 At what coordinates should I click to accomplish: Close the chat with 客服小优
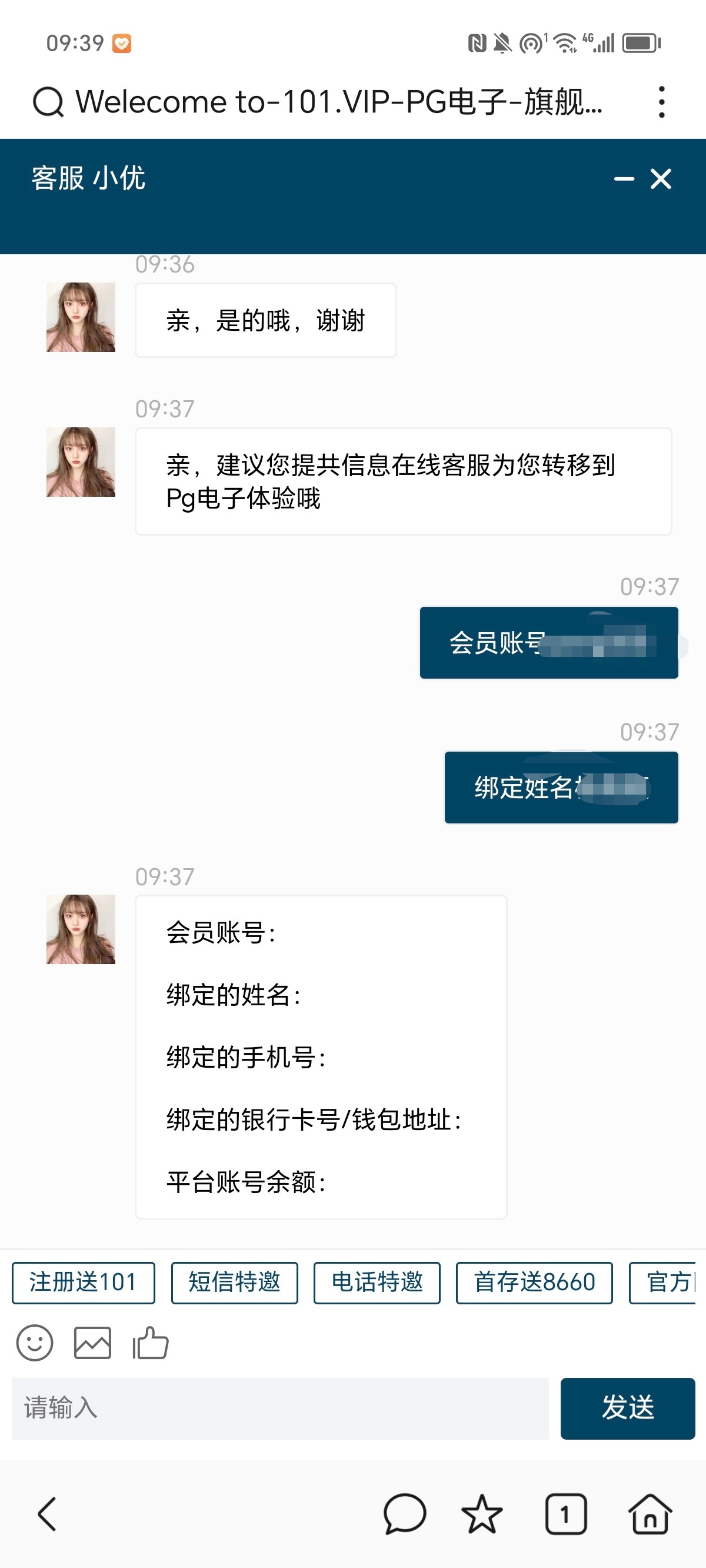pos(661,179)
